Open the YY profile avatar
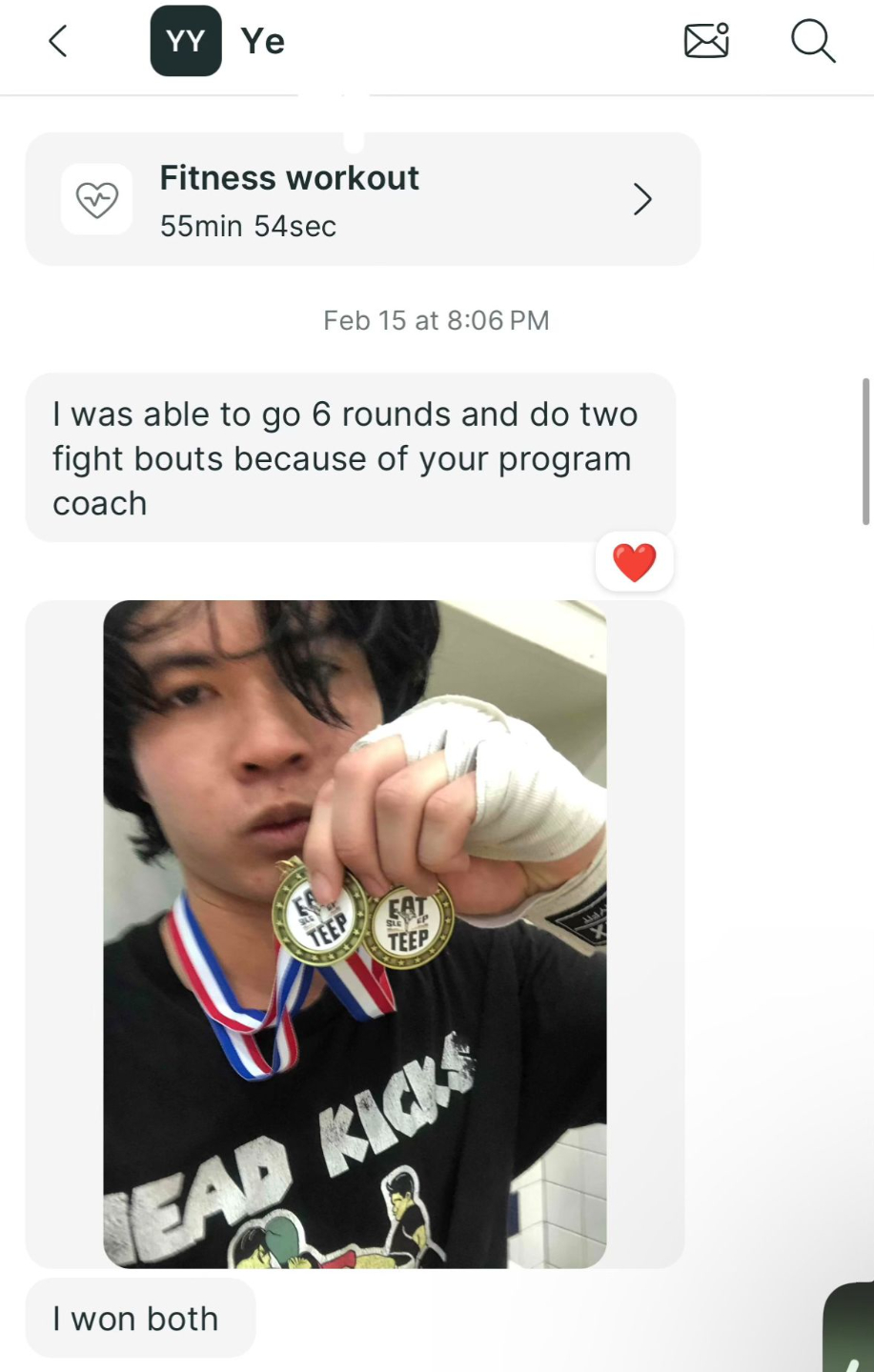Screen dimensions: 874x1372 click(186, 41)
